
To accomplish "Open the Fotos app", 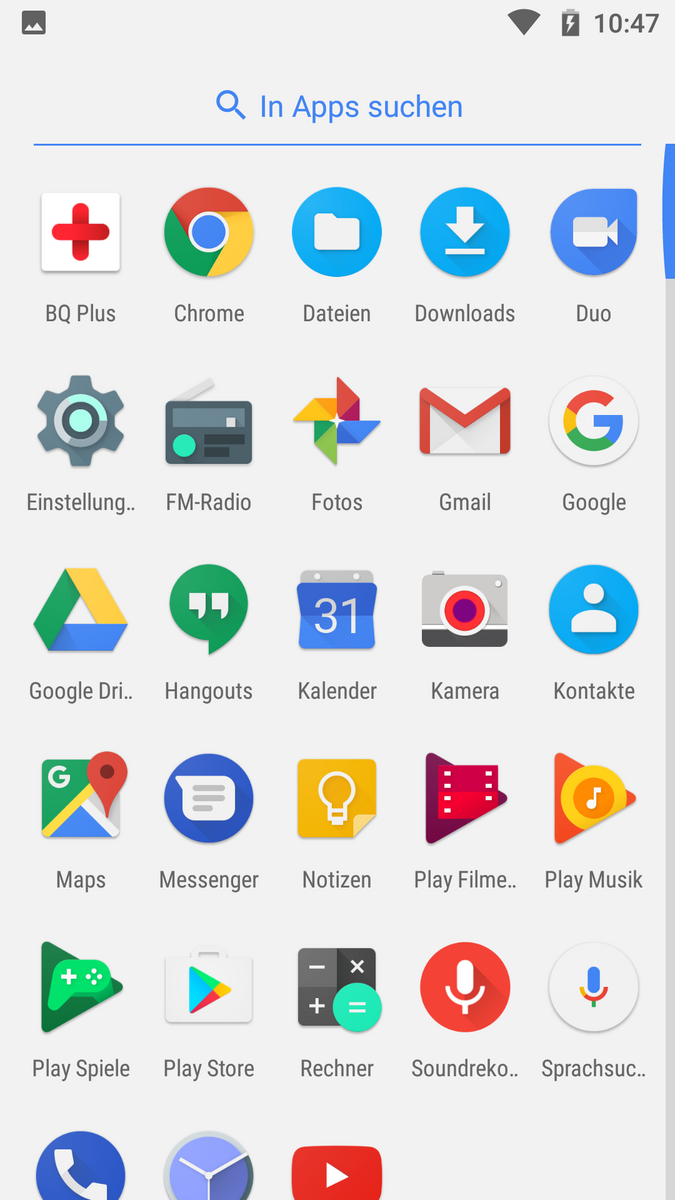I will 337,422.
